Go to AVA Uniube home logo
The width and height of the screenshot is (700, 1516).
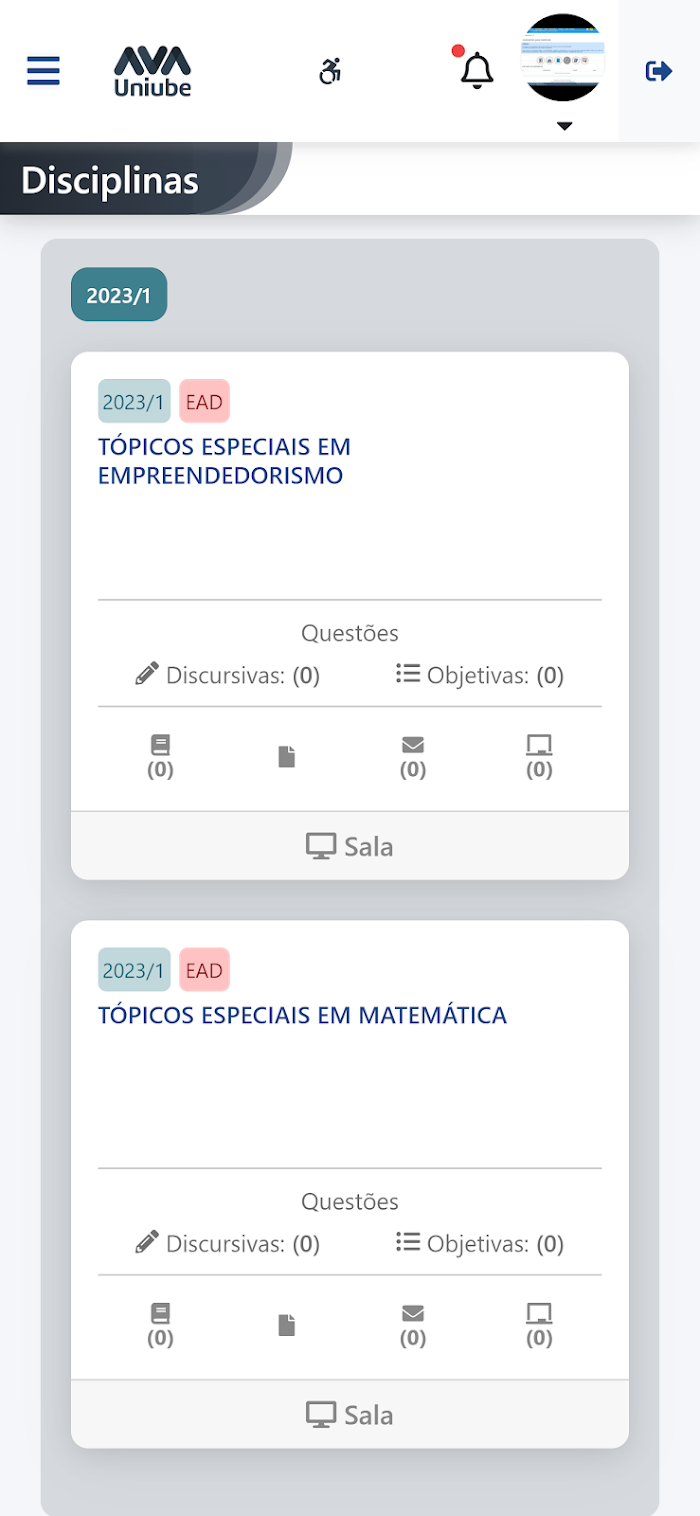152,71
